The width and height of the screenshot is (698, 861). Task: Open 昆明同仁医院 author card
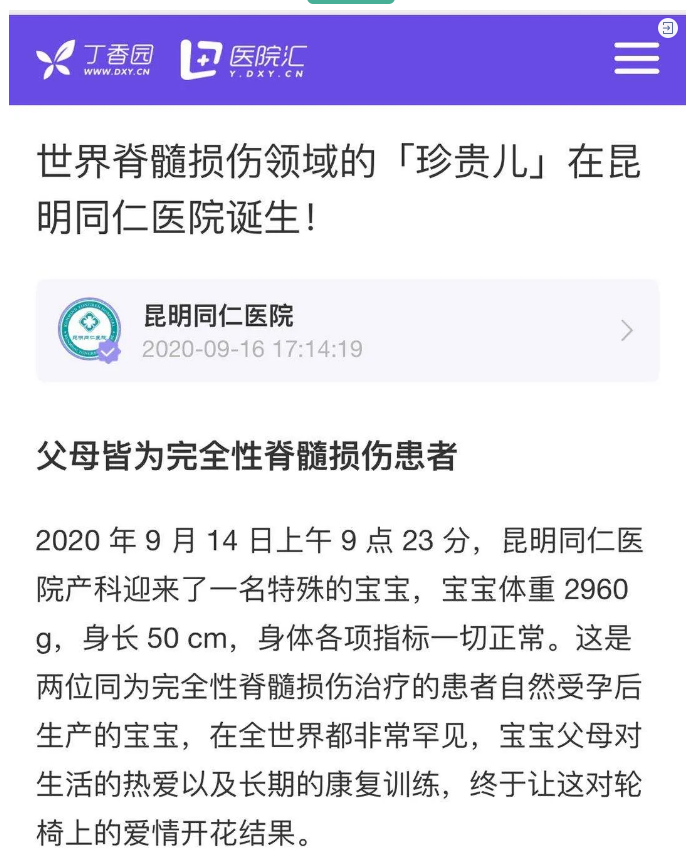click(347, 331)
